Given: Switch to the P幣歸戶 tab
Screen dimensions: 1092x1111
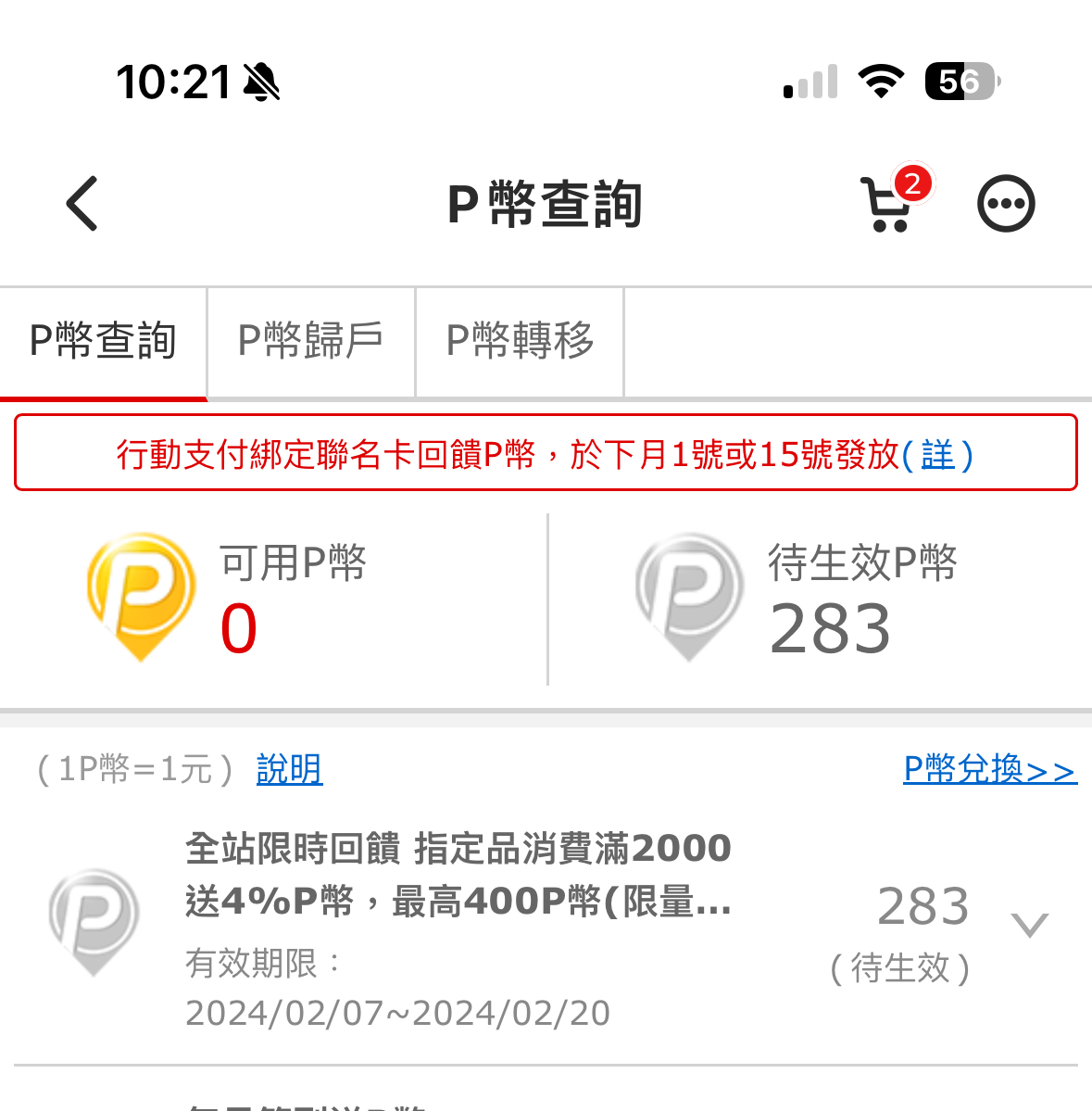Looking at the screenshot, I should click(311, 341).
